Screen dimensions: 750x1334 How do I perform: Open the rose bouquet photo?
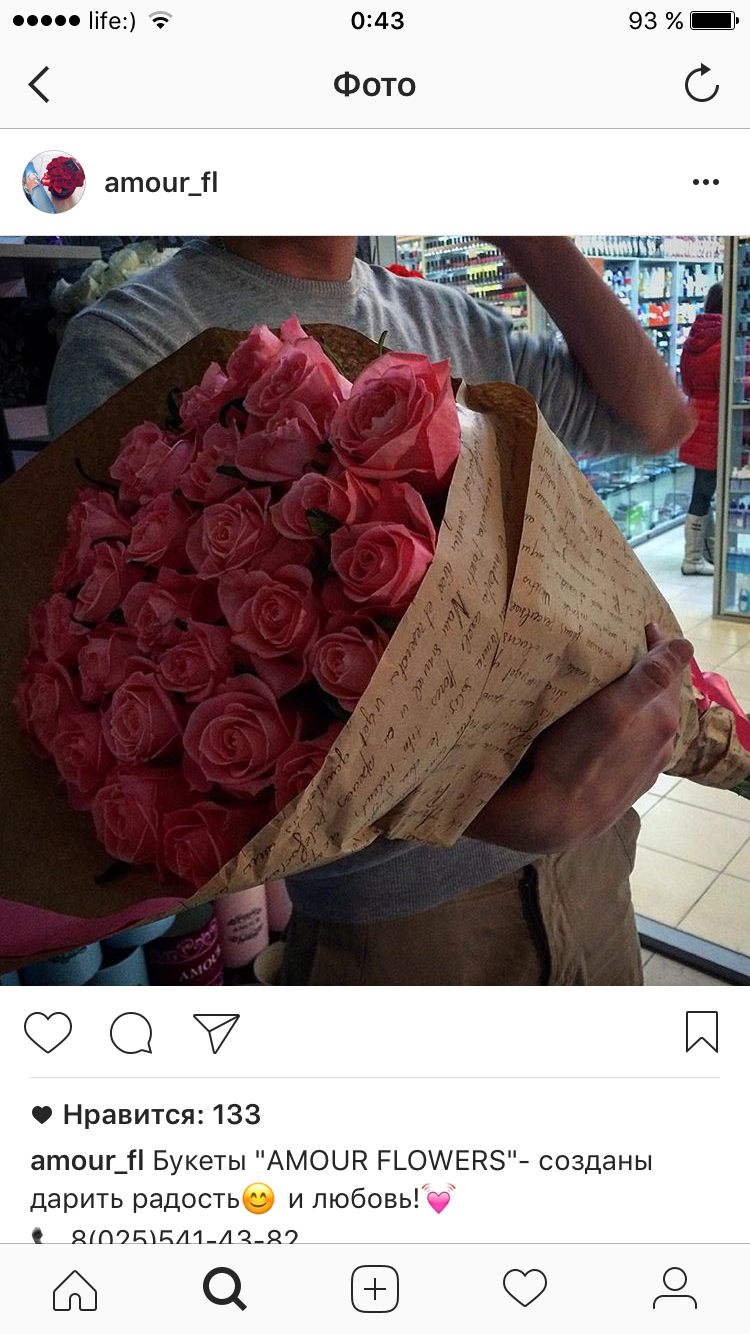375,610
